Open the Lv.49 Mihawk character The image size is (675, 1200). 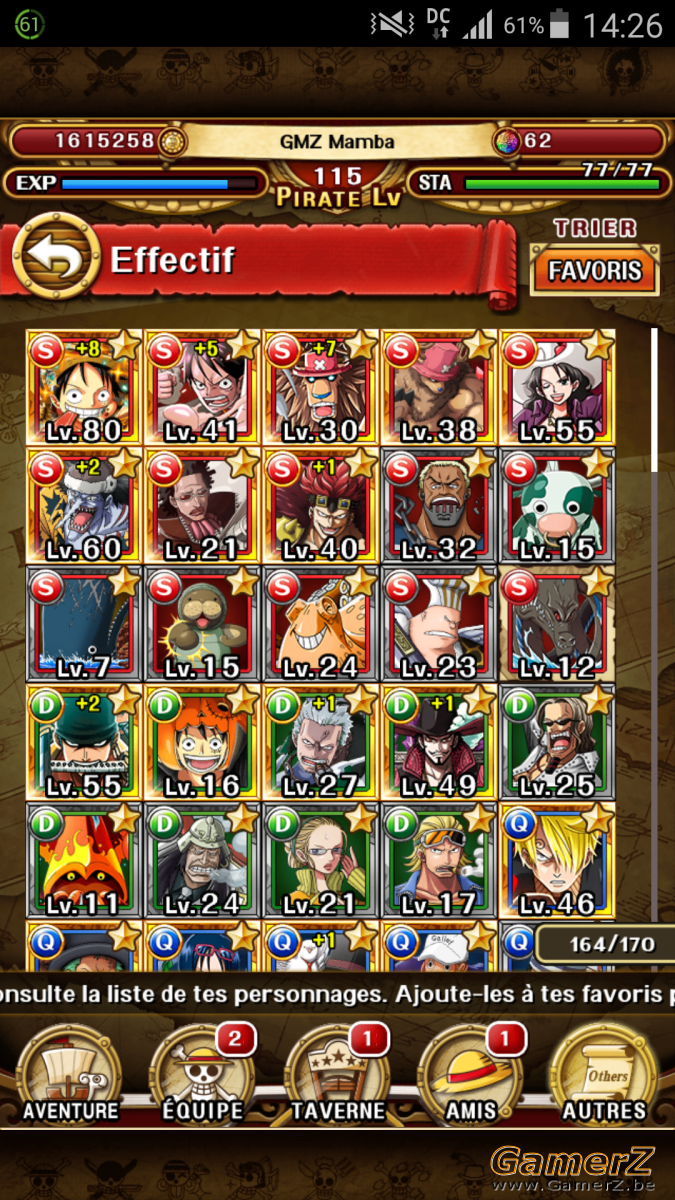click(x=439, y=742)
